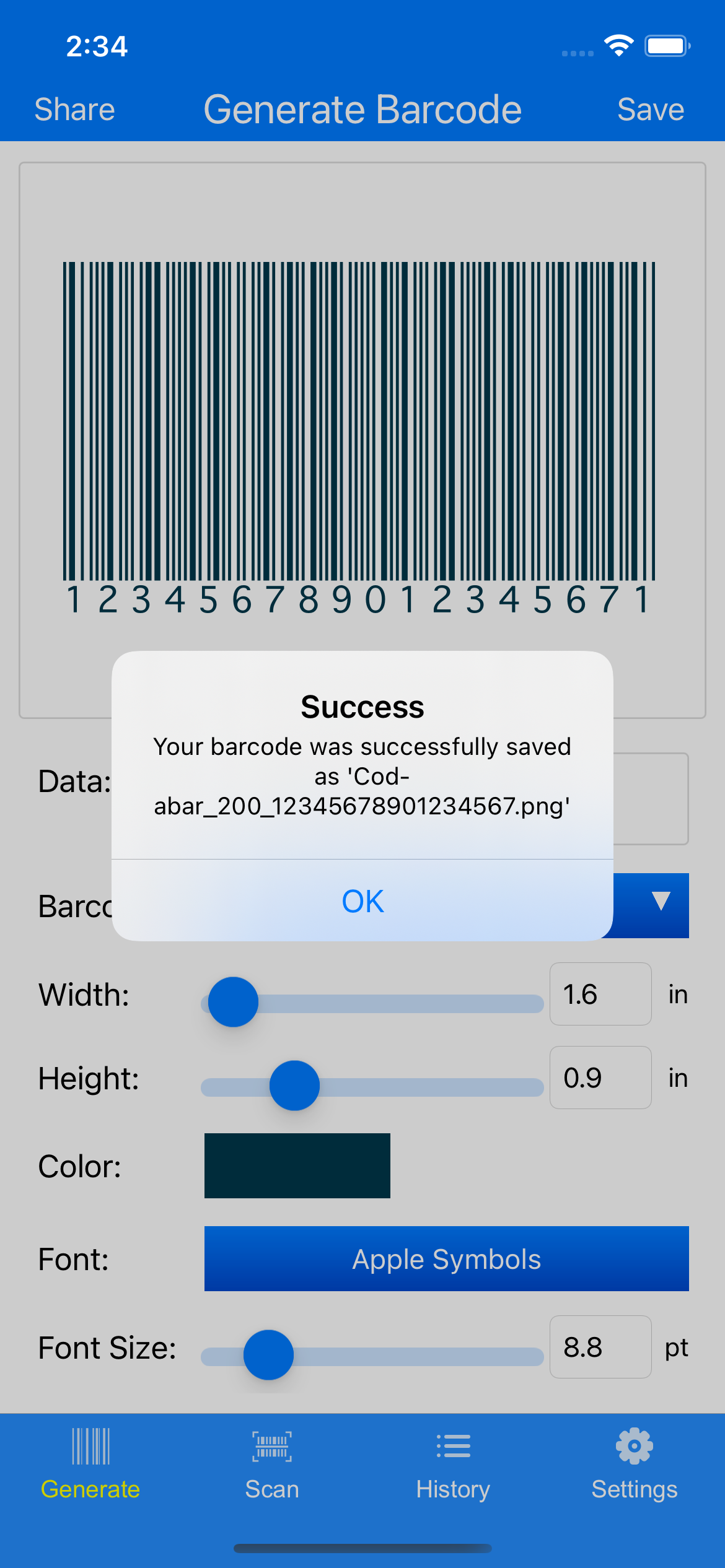Select the Generate tab
The width and height of the screenshot is (725, 1568).
[90, 1465]
